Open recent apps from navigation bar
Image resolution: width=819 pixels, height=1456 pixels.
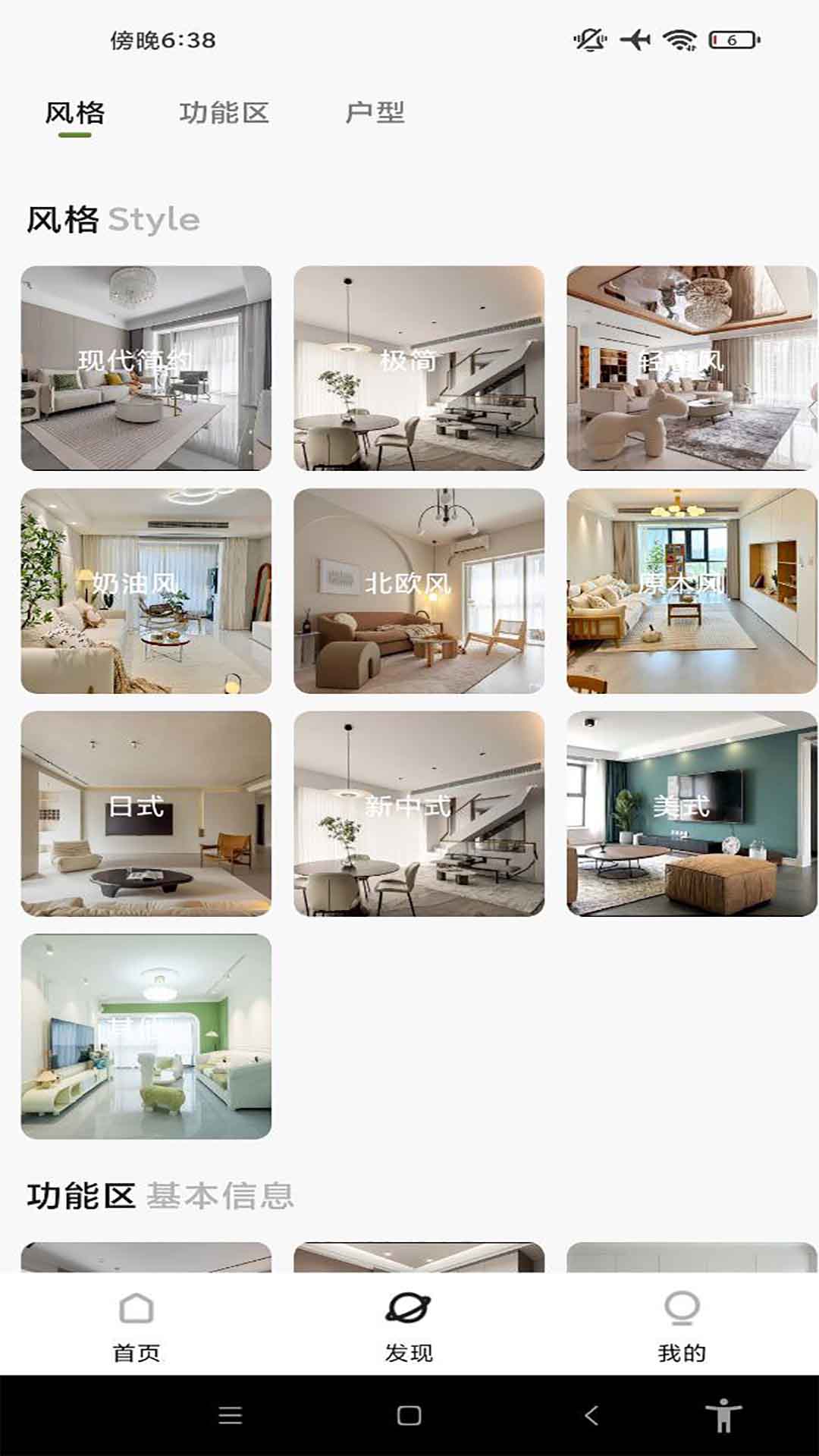coord(230,1415)
